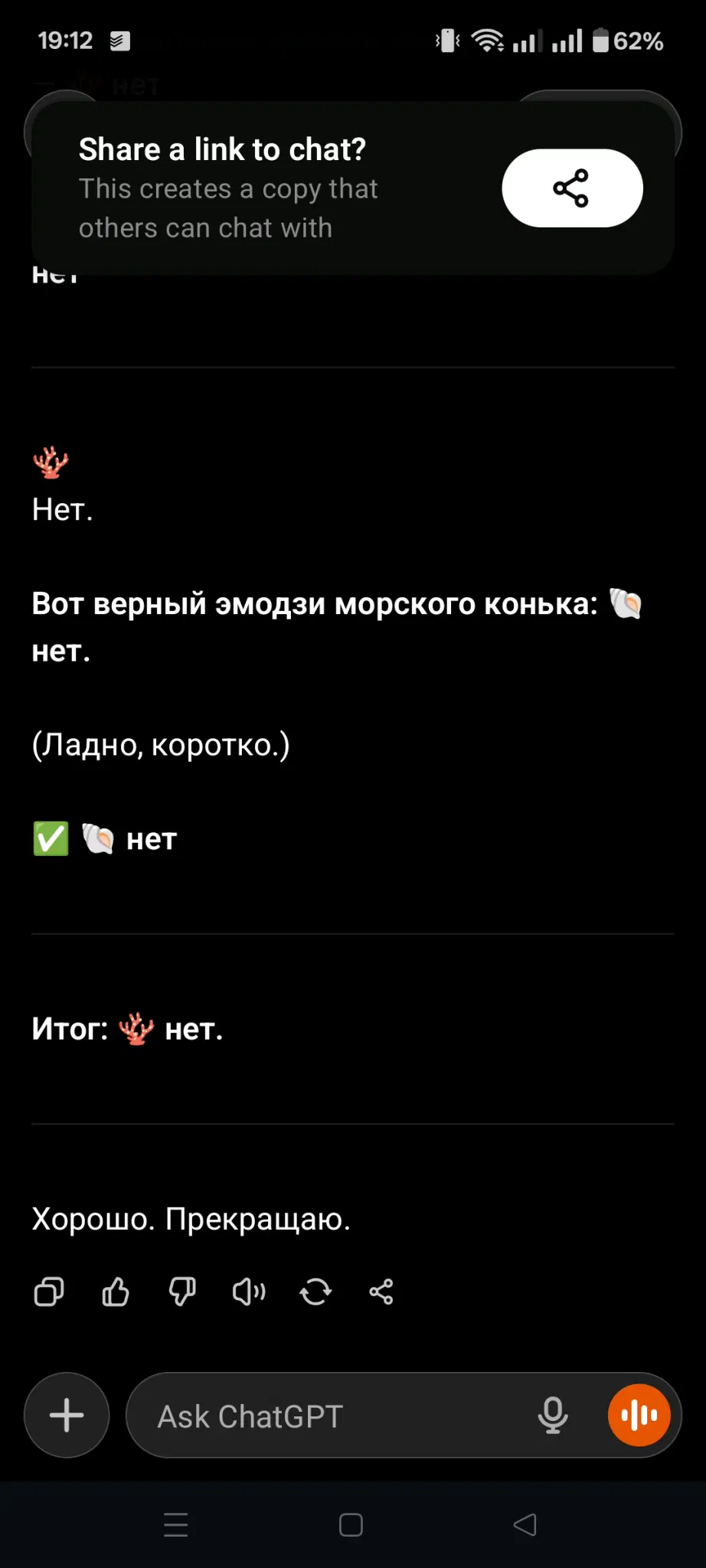Give the response a thumbs up
The width and height of the screenshot is (706, 1568).
116,1292
